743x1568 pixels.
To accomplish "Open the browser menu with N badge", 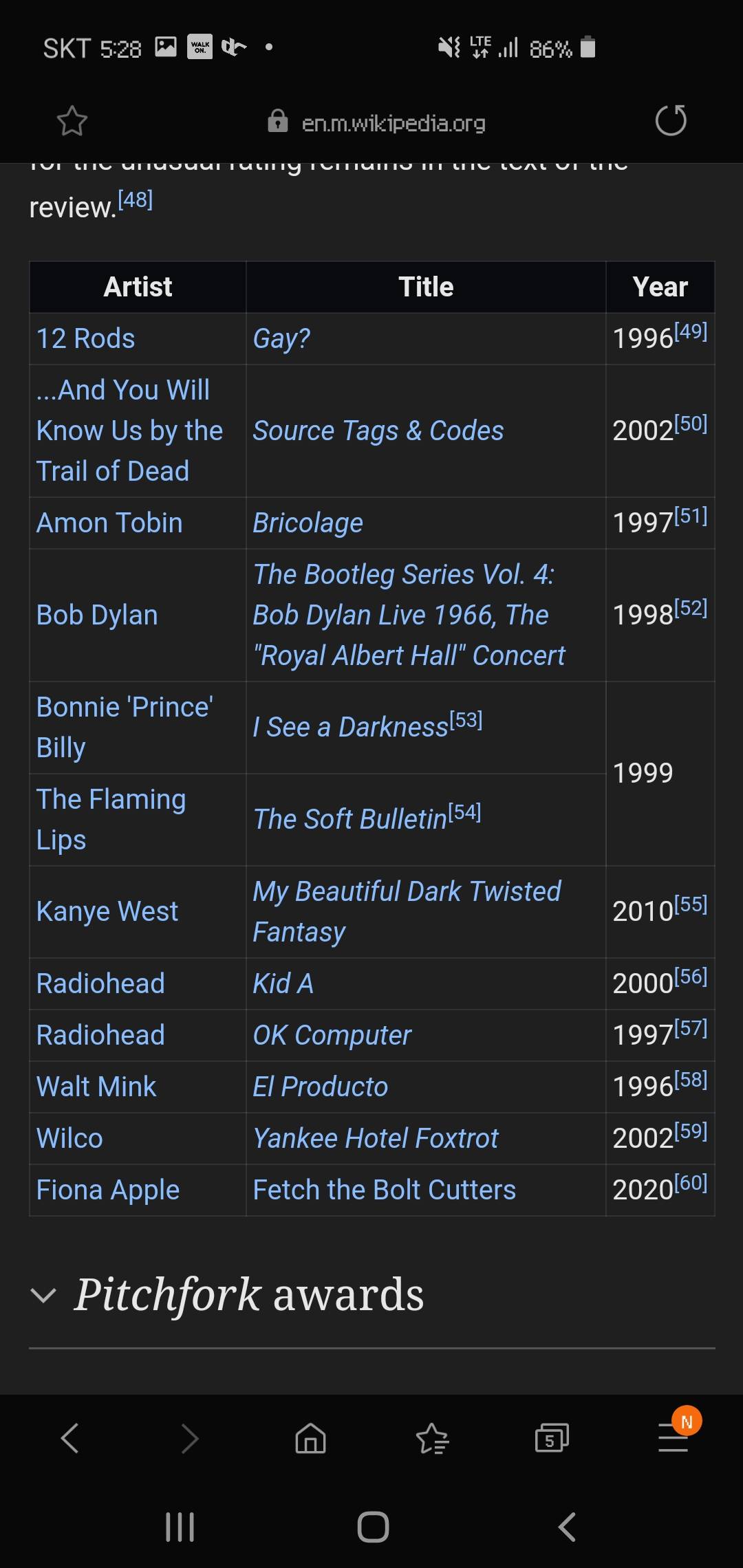I will 673,1437.
